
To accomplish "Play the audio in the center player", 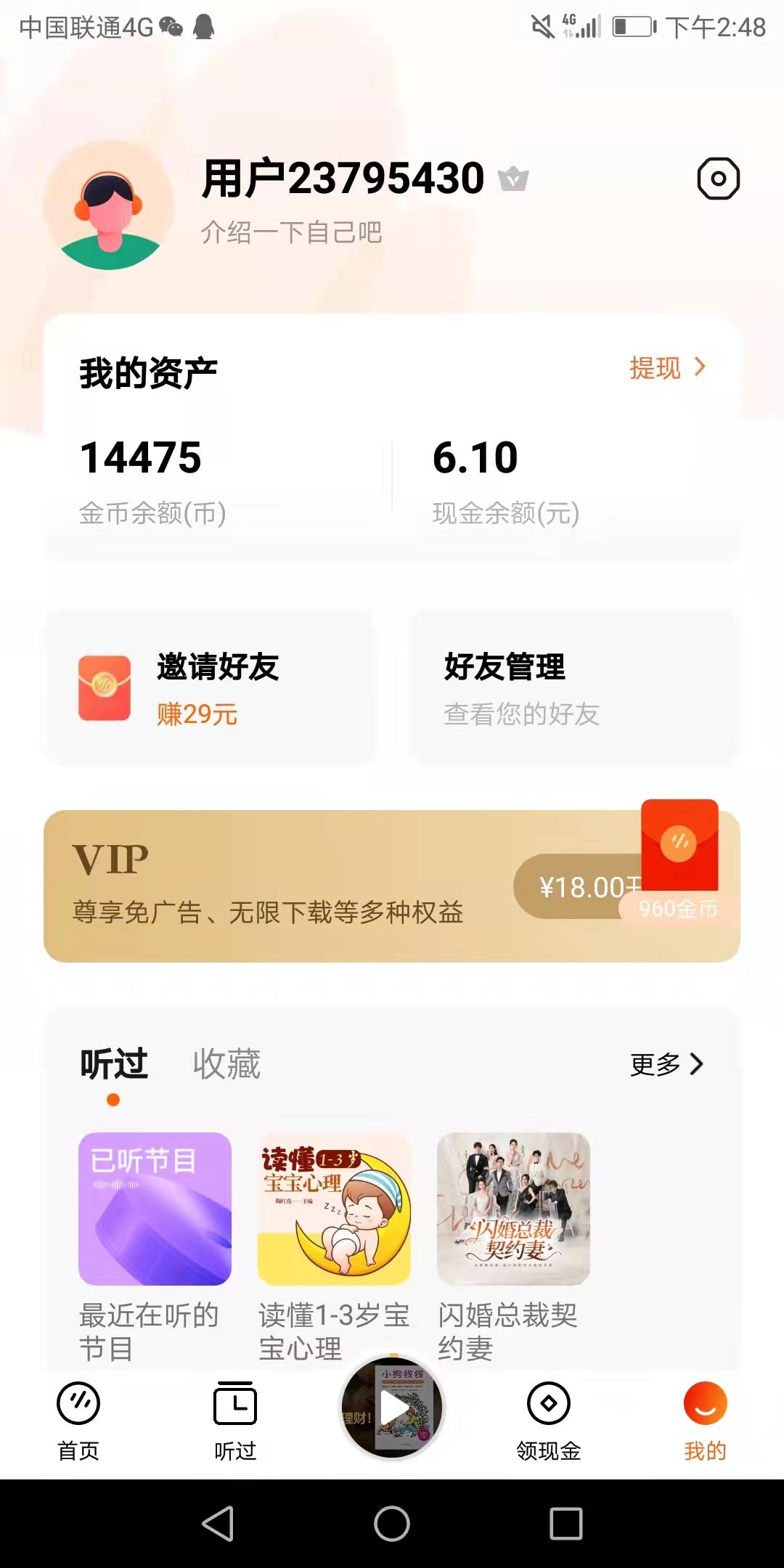I will [x=393, y=1409].
